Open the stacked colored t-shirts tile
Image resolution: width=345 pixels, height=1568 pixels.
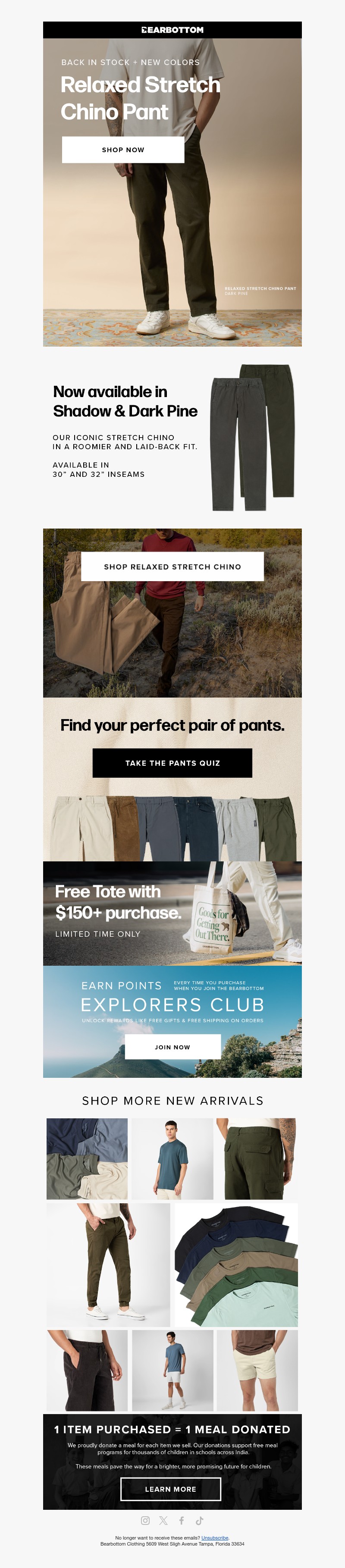236,1264
